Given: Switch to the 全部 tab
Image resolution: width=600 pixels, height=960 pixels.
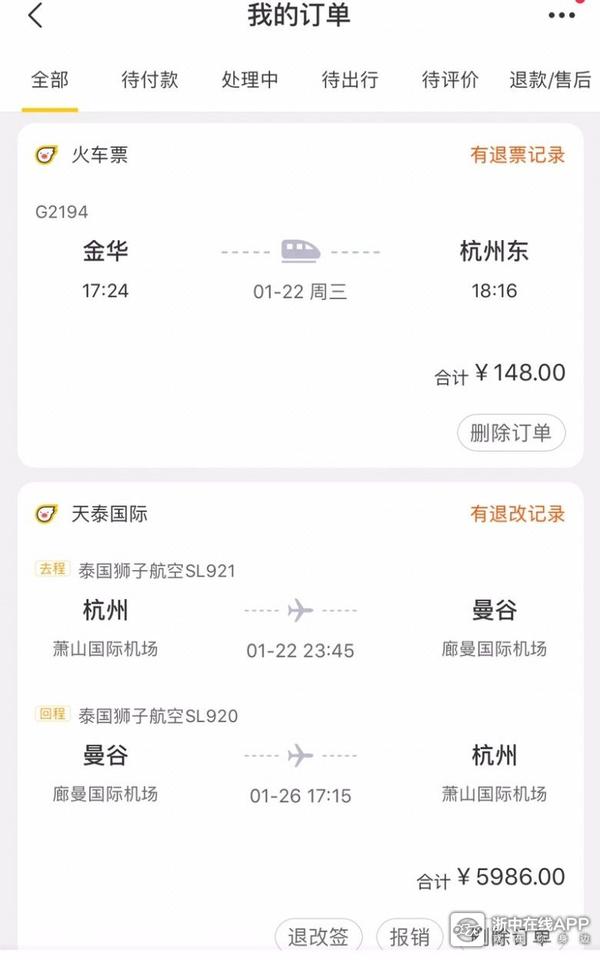Looking at the screenshot, I should coord(49,80).
